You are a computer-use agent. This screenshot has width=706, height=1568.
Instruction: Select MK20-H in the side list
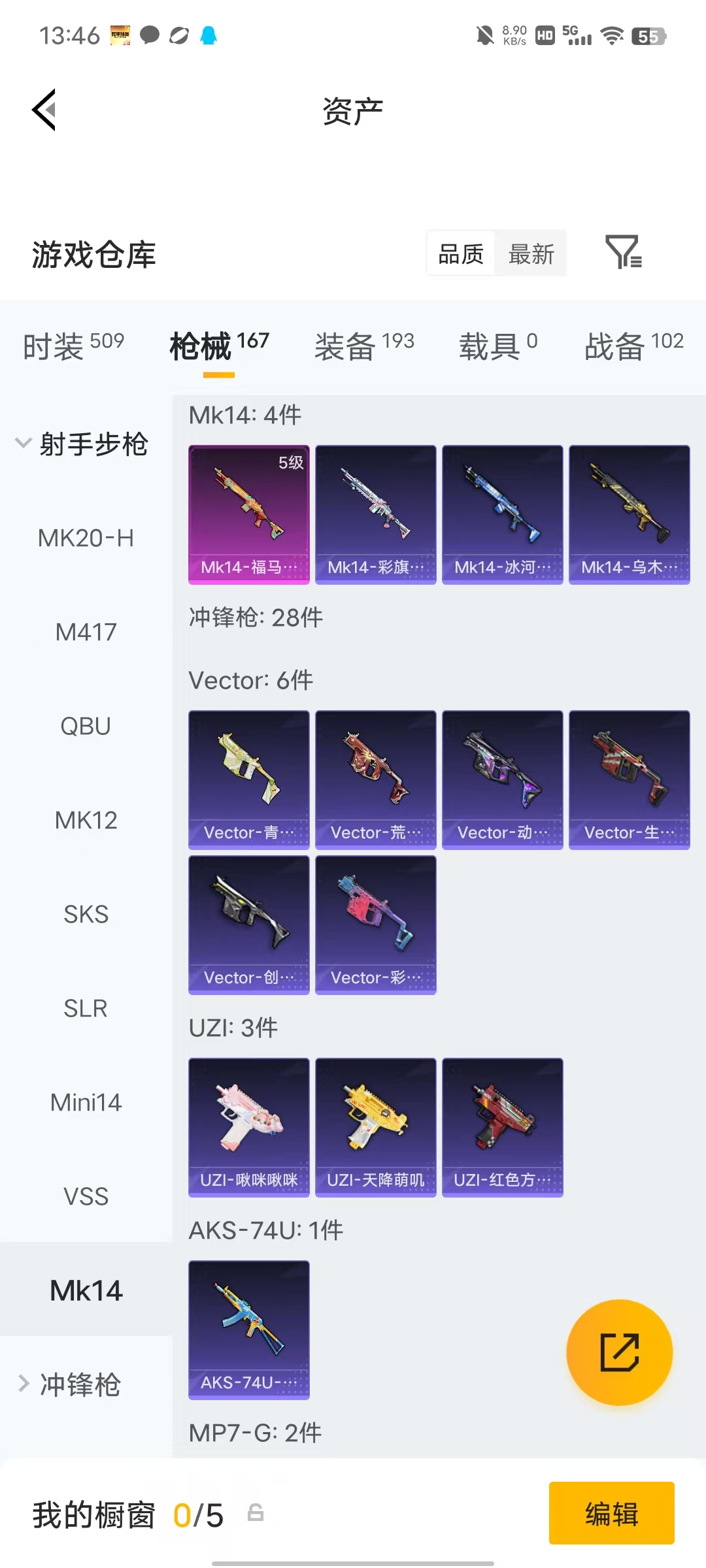click(86, 538)
